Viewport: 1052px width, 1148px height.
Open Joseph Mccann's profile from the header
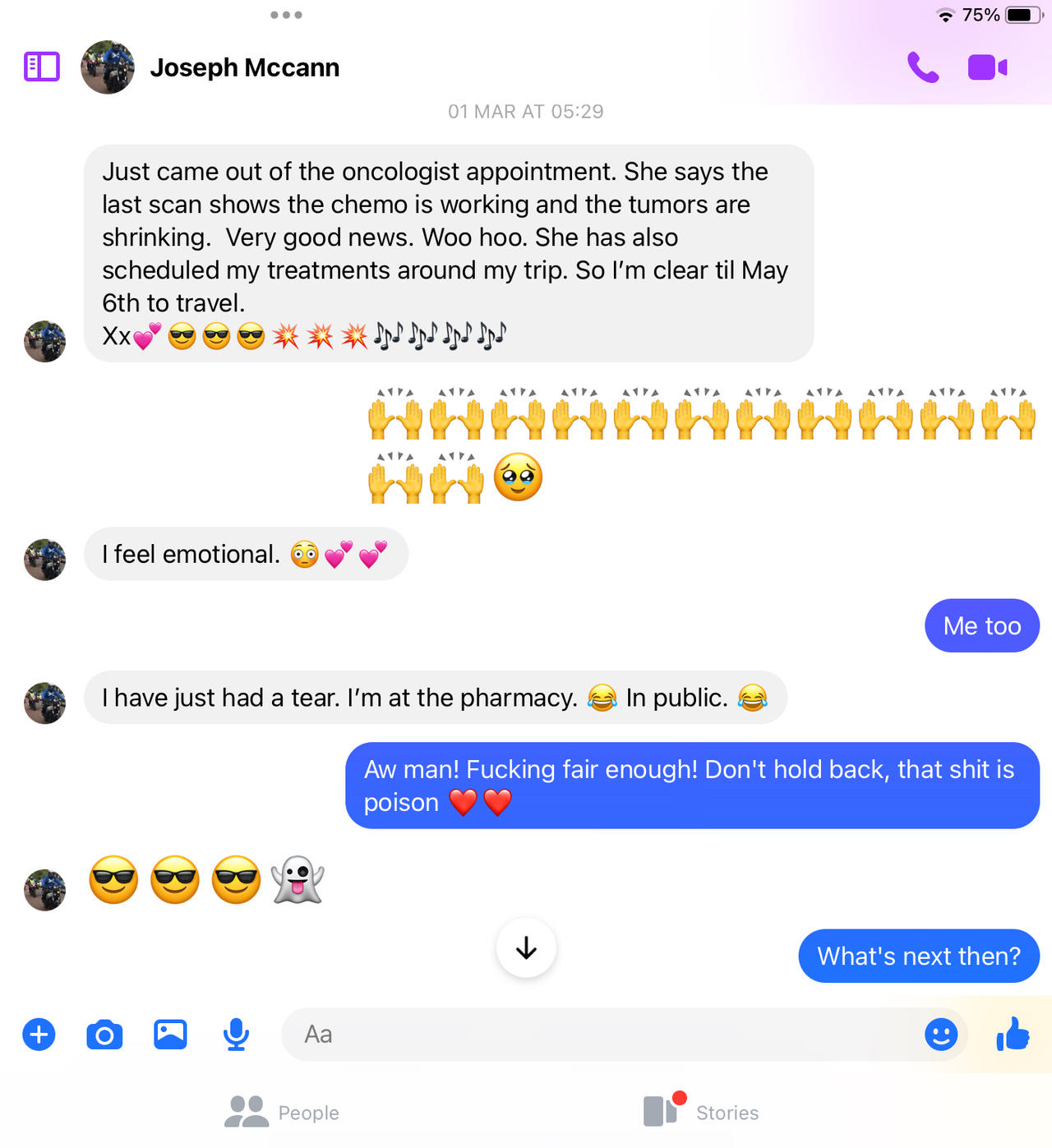click(244, 67)
